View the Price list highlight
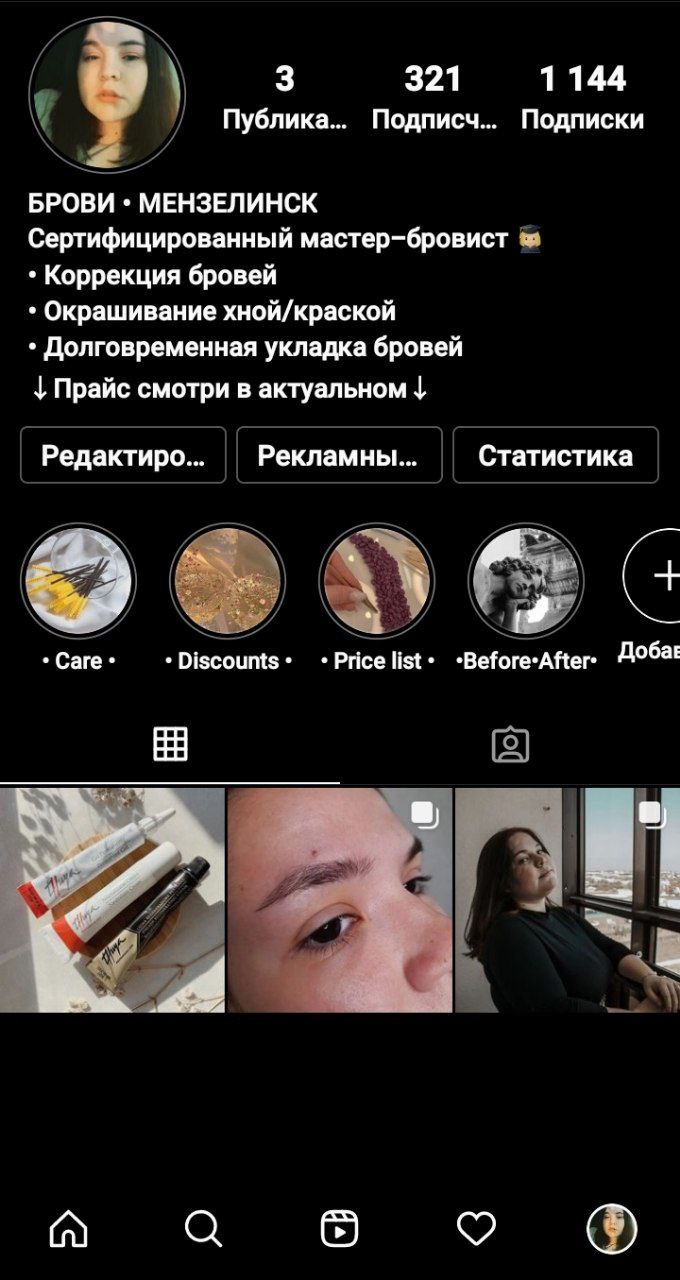680x1280 pixels. 377,581
